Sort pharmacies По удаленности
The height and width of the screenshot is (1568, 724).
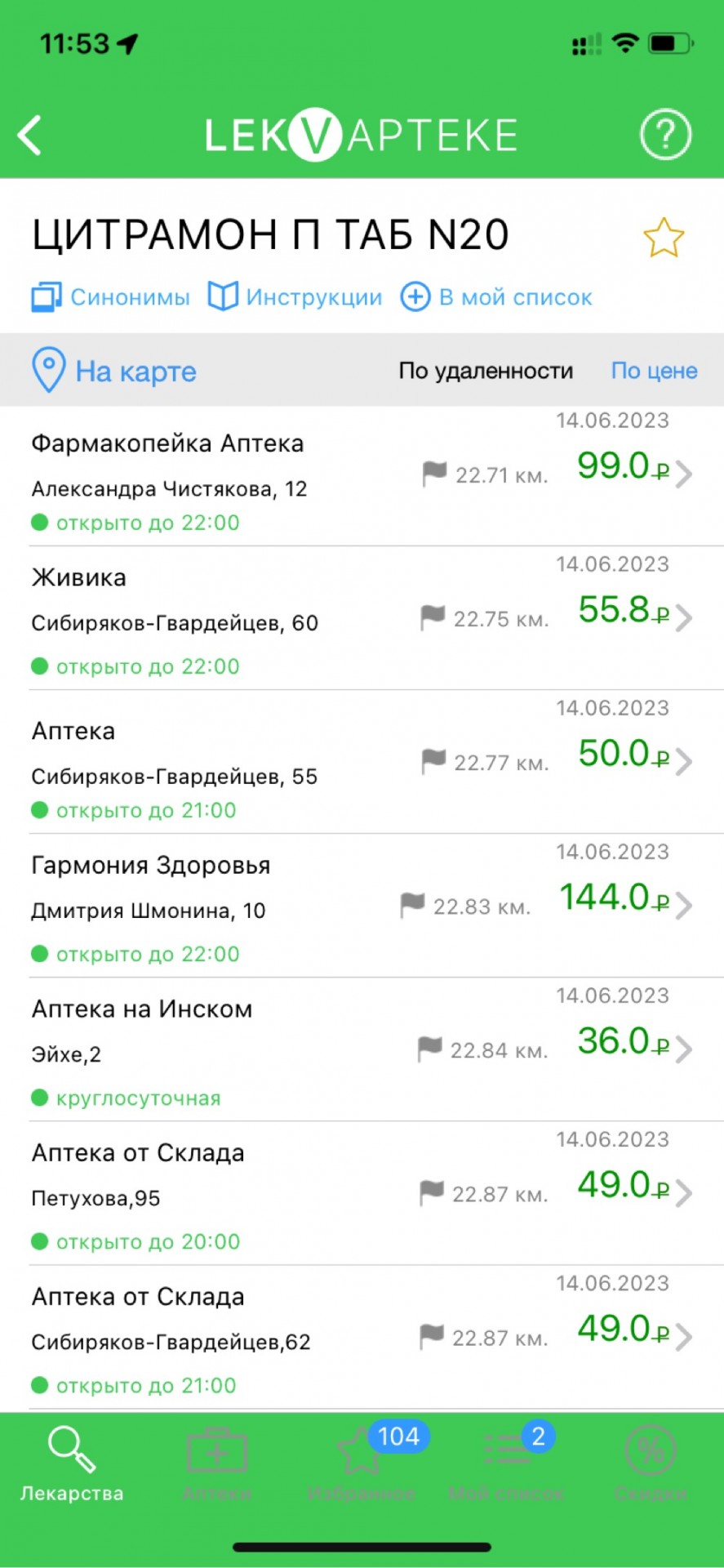coord(486,371)
